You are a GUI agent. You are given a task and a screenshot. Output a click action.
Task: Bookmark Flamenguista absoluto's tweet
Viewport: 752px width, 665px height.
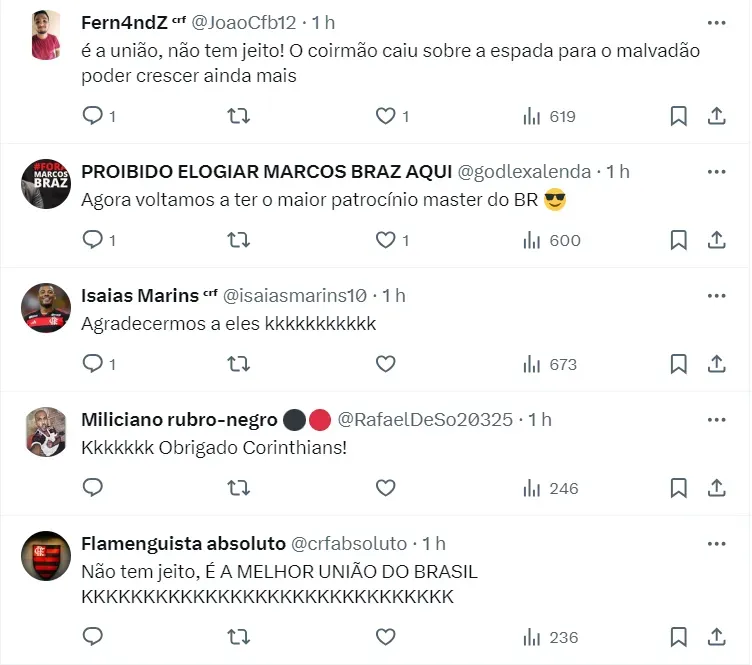678,637
